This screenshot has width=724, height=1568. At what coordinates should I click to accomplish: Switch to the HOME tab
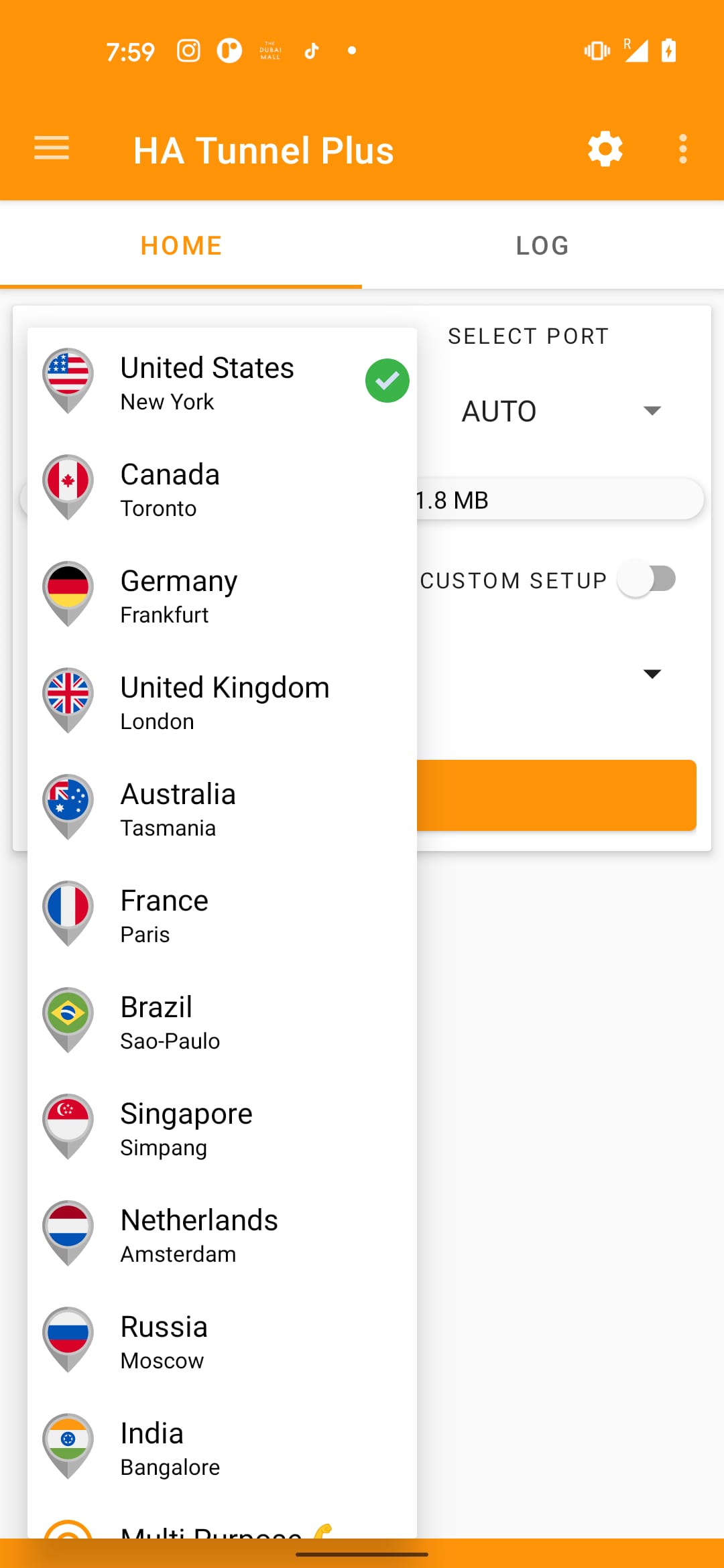[x=180, y=245]
